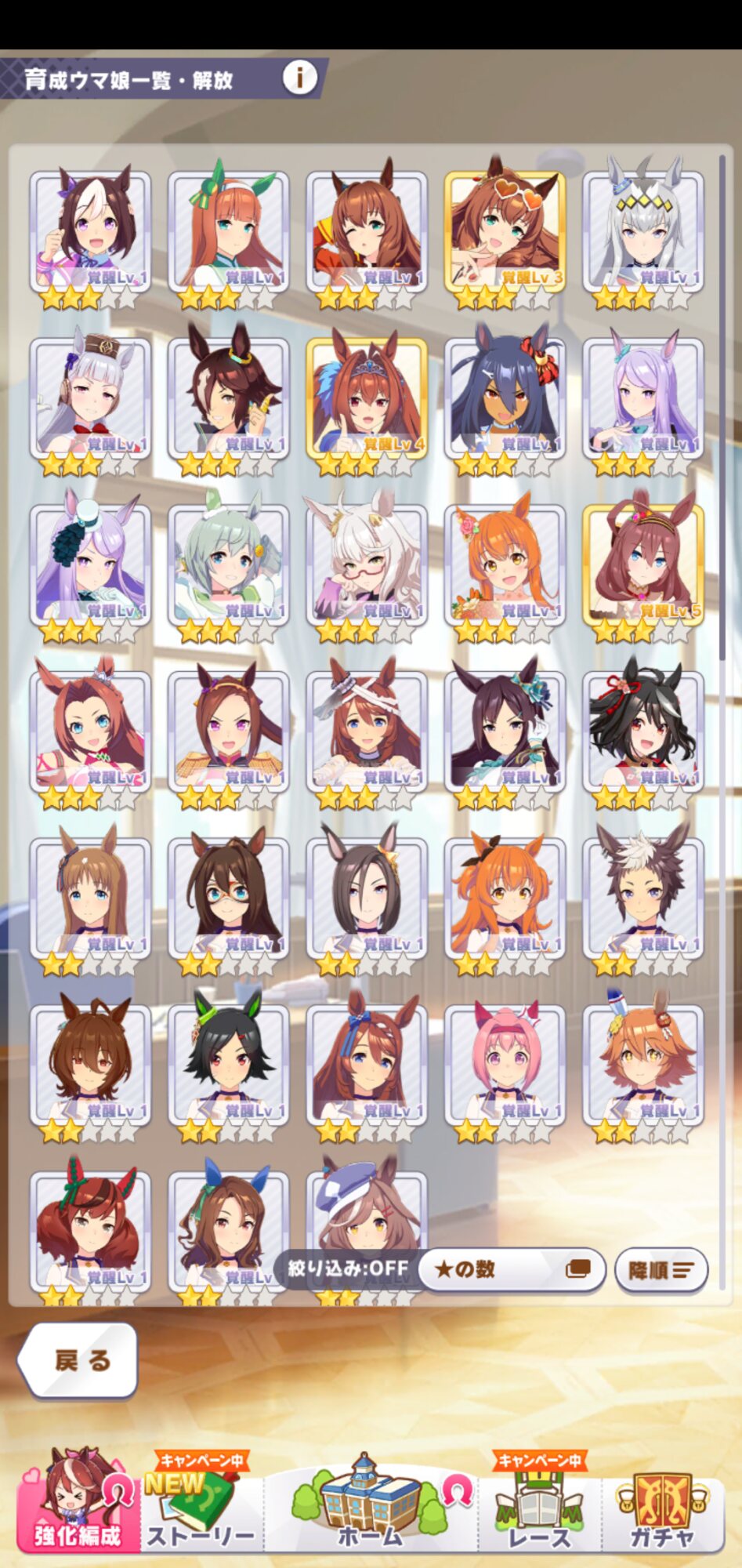Open the pink-haired two-star character card
The height and width of the screenshot is (1568, 742).
click(505, 1065)
